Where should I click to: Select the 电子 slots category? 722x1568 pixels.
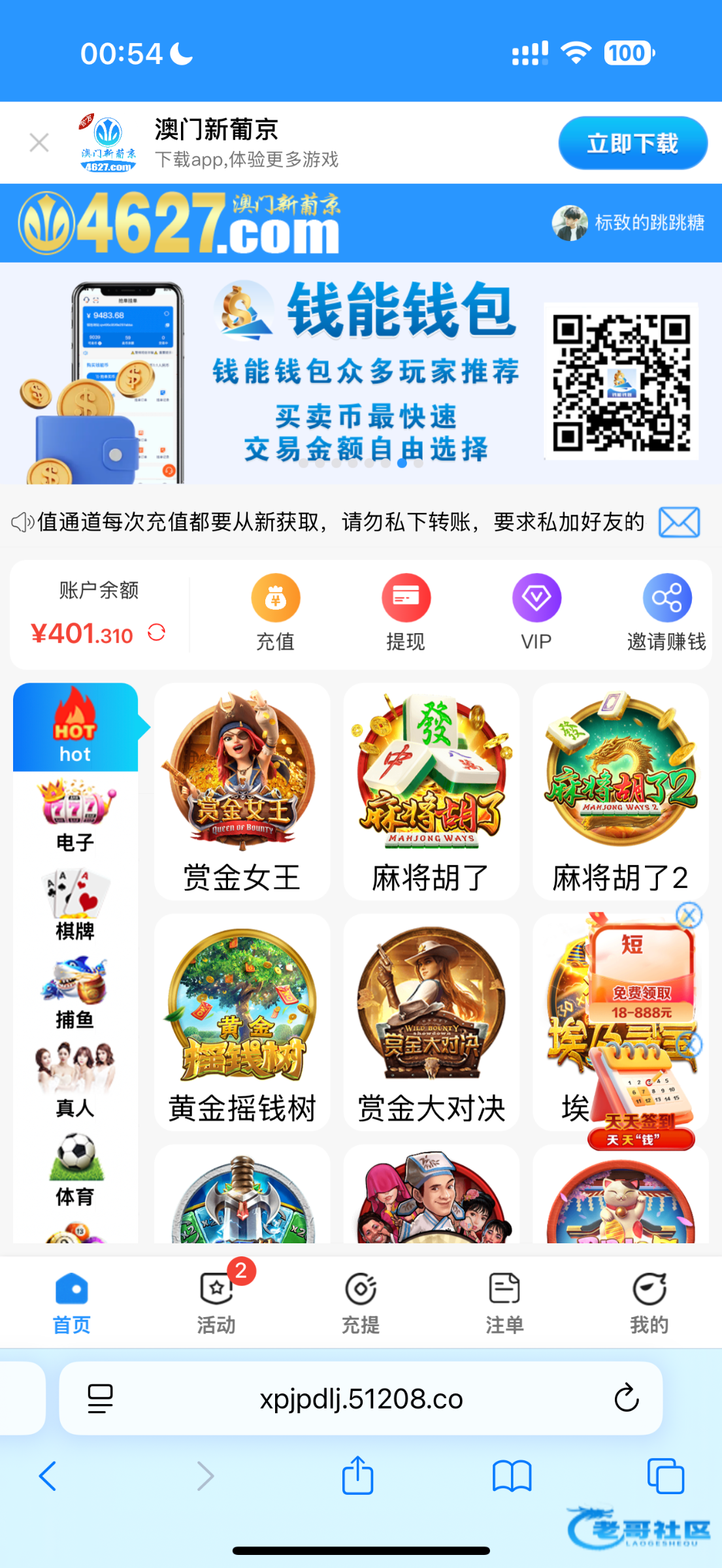click(x=75, y=817)
